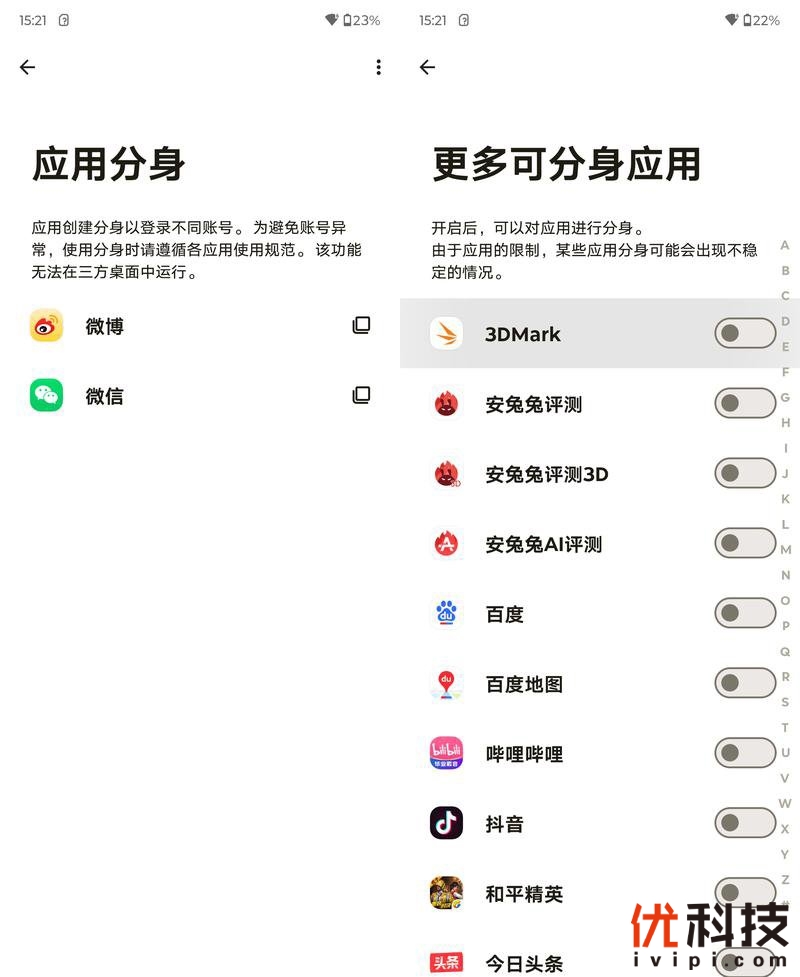Go back from 更多可分身应用 page
800x977 pixels.
point(427,67)
